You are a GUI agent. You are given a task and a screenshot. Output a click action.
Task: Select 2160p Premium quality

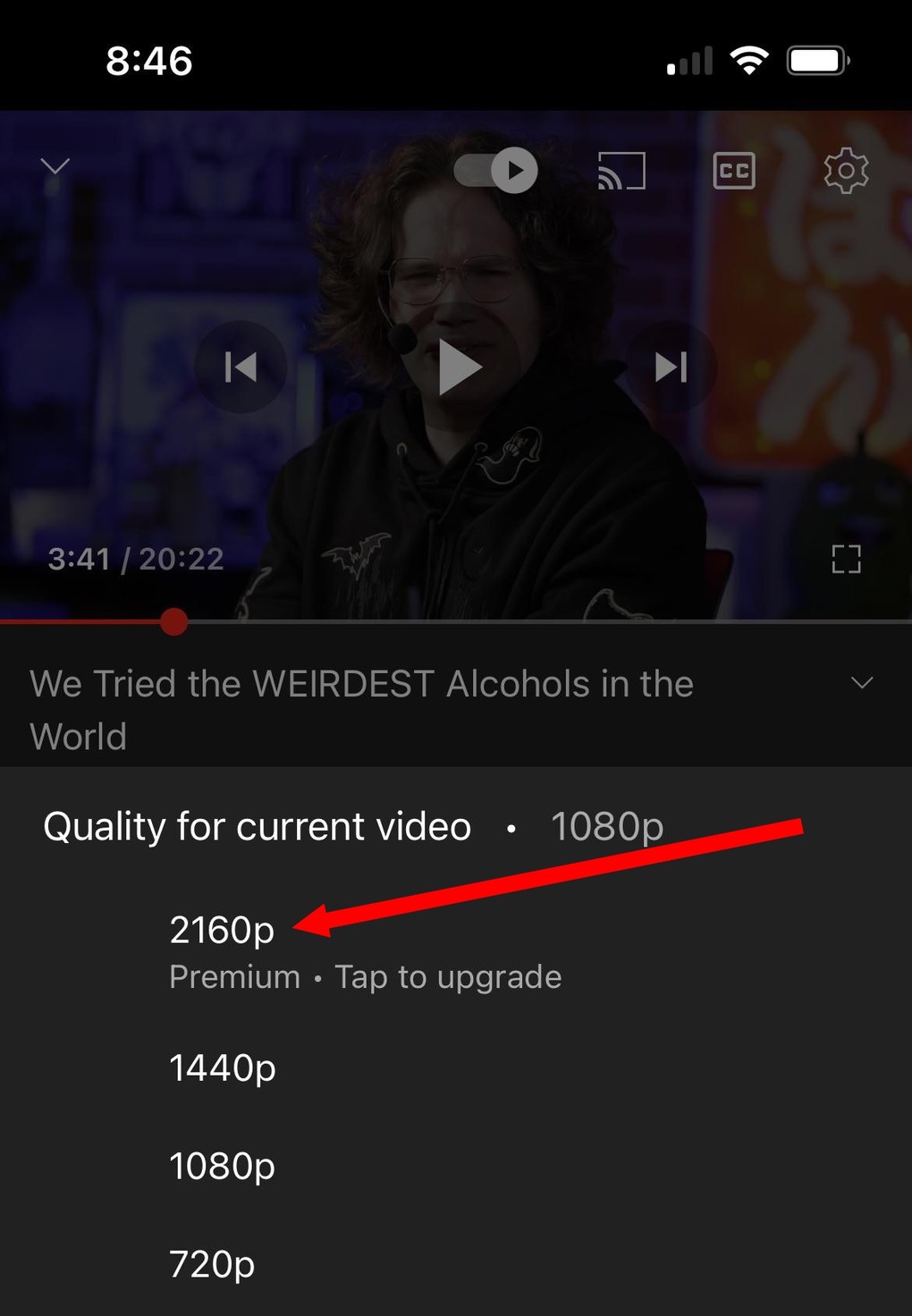223,932
